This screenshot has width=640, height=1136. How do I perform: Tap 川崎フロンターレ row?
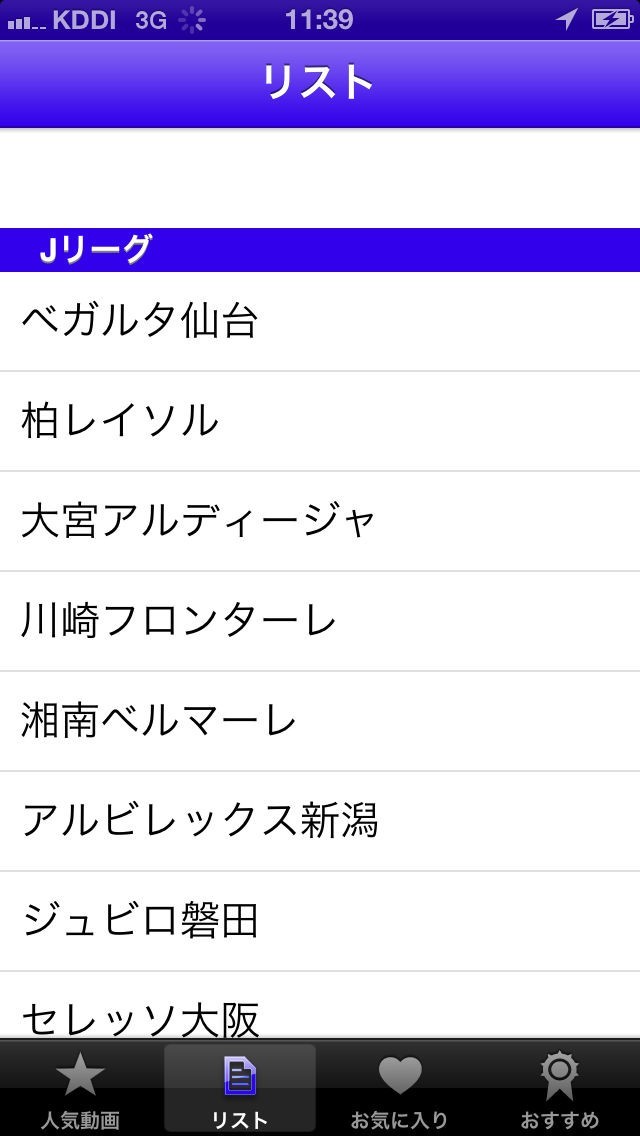coord(320,621)
